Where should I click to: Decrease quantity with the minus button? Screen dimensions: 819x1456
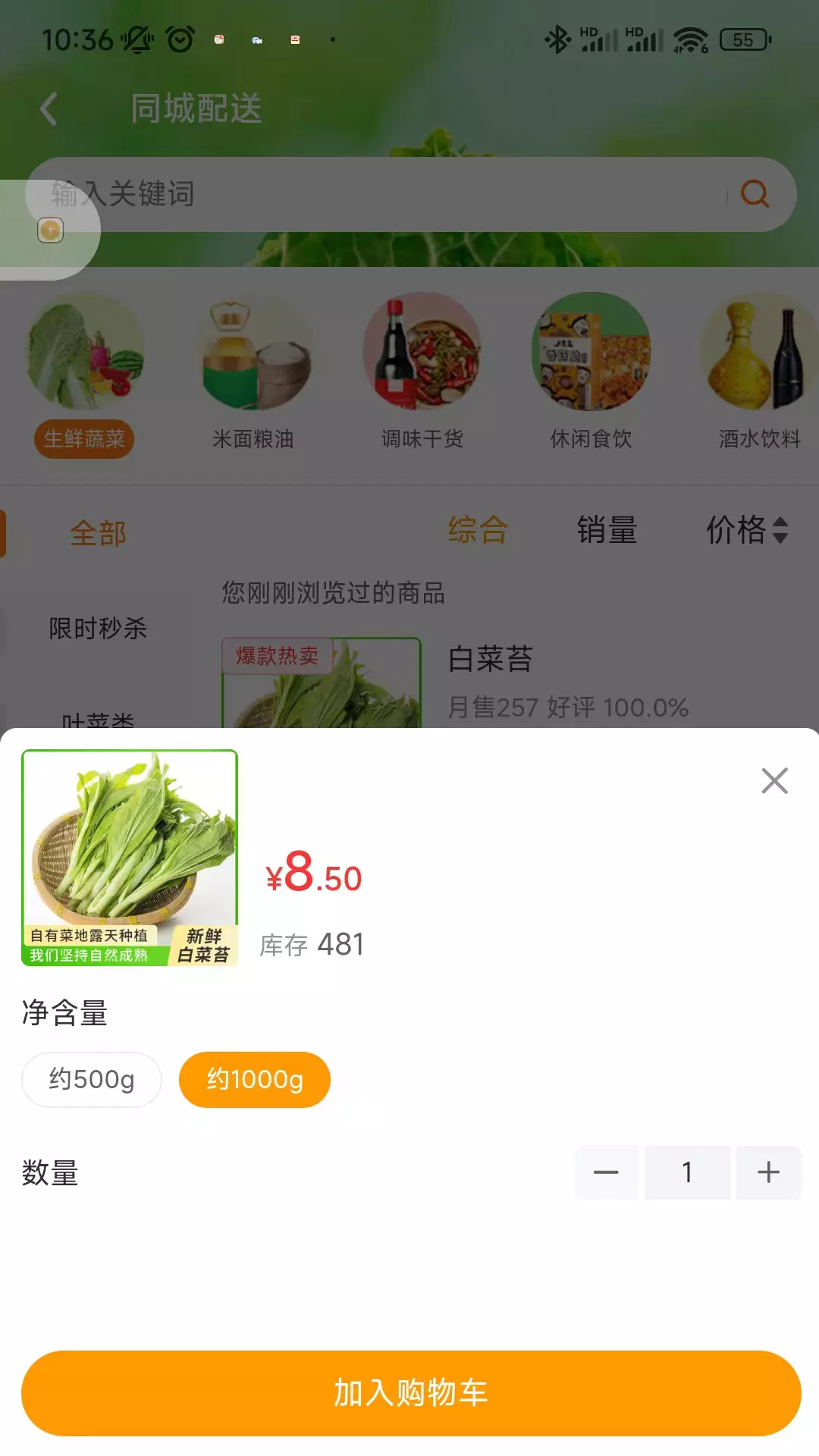[606, 1172]
